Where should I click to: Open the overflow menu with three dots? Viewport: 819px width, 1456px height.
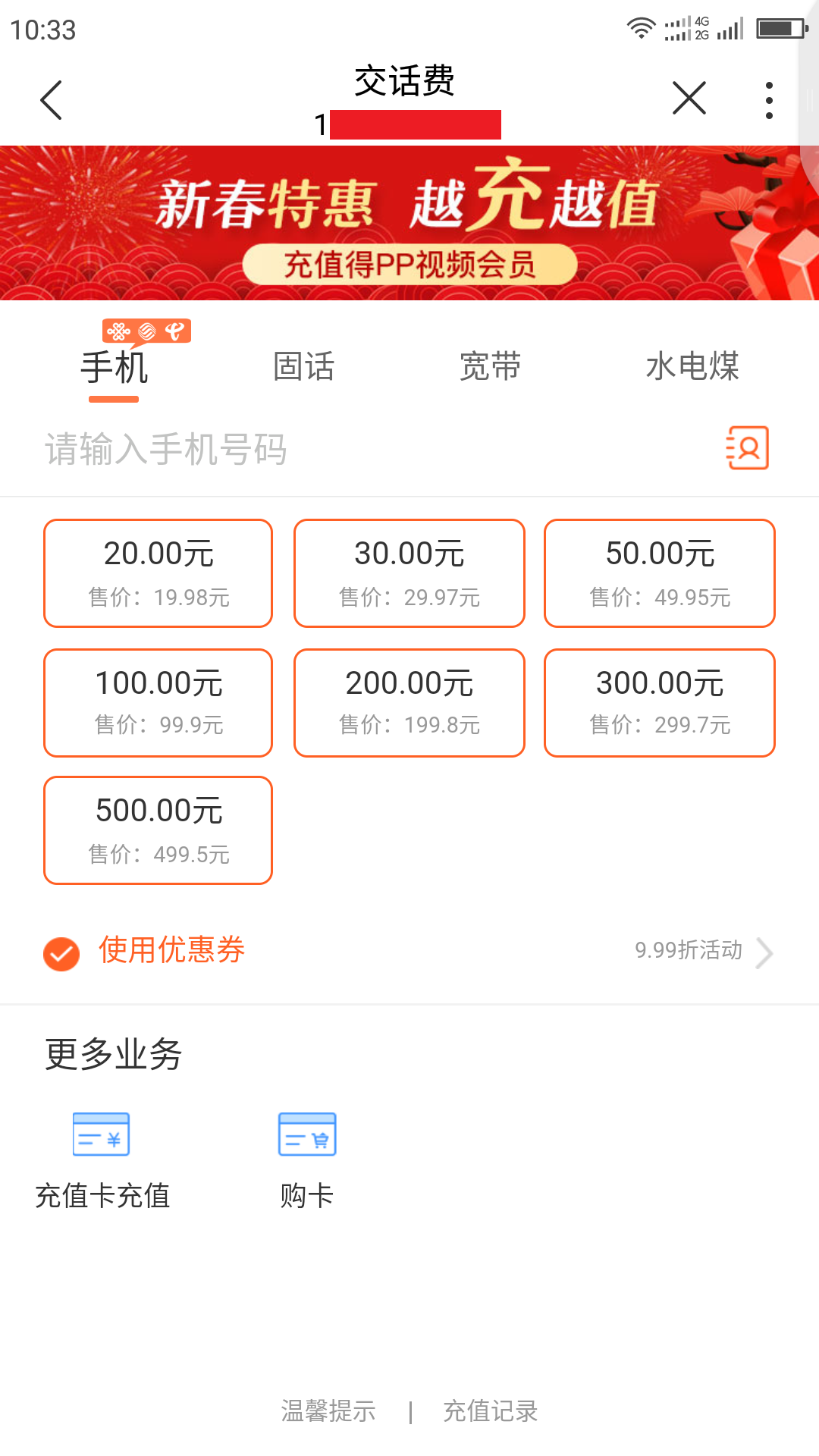[768, 97]
